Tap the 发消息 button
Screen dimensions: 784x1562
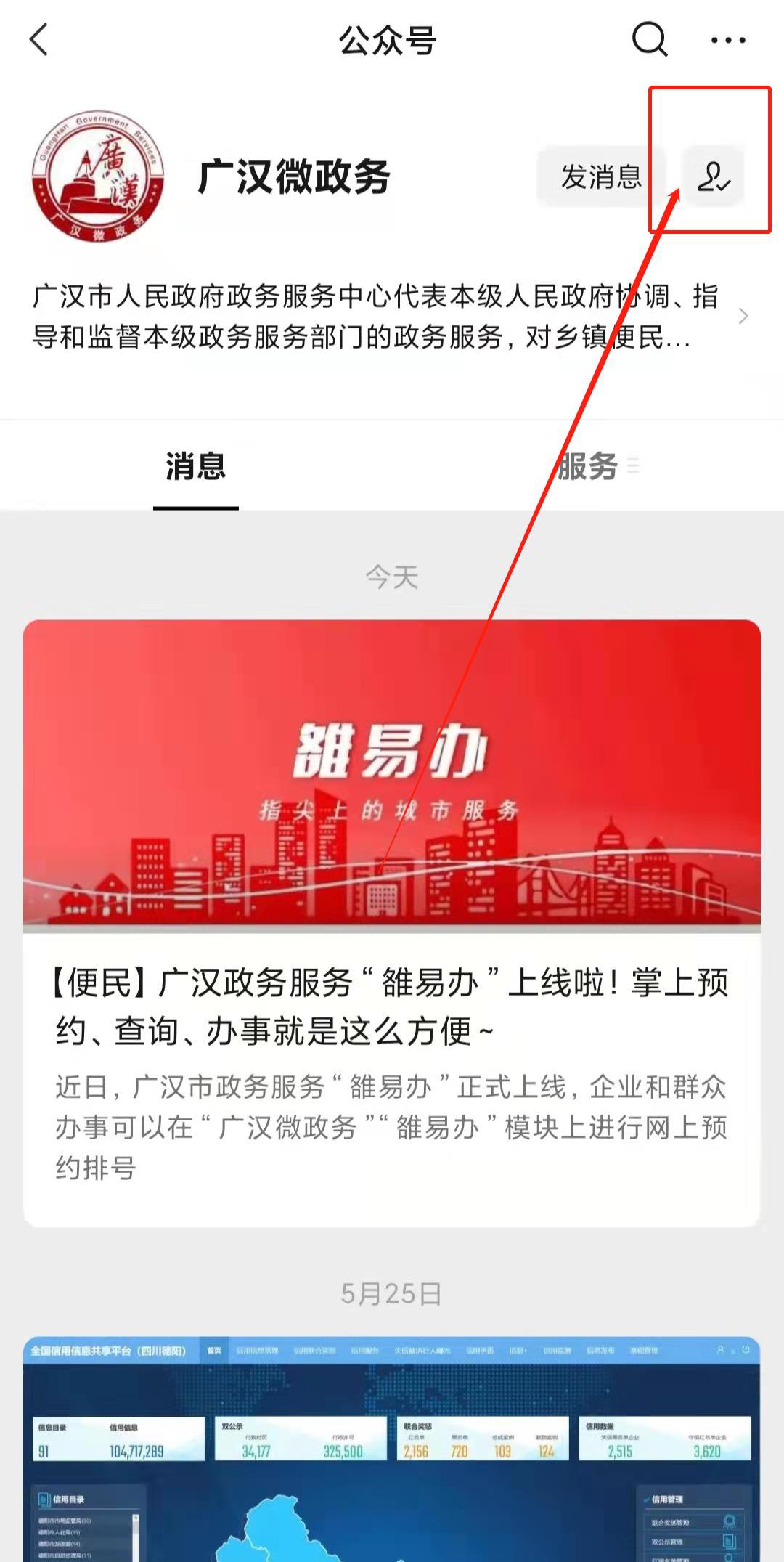601,176
